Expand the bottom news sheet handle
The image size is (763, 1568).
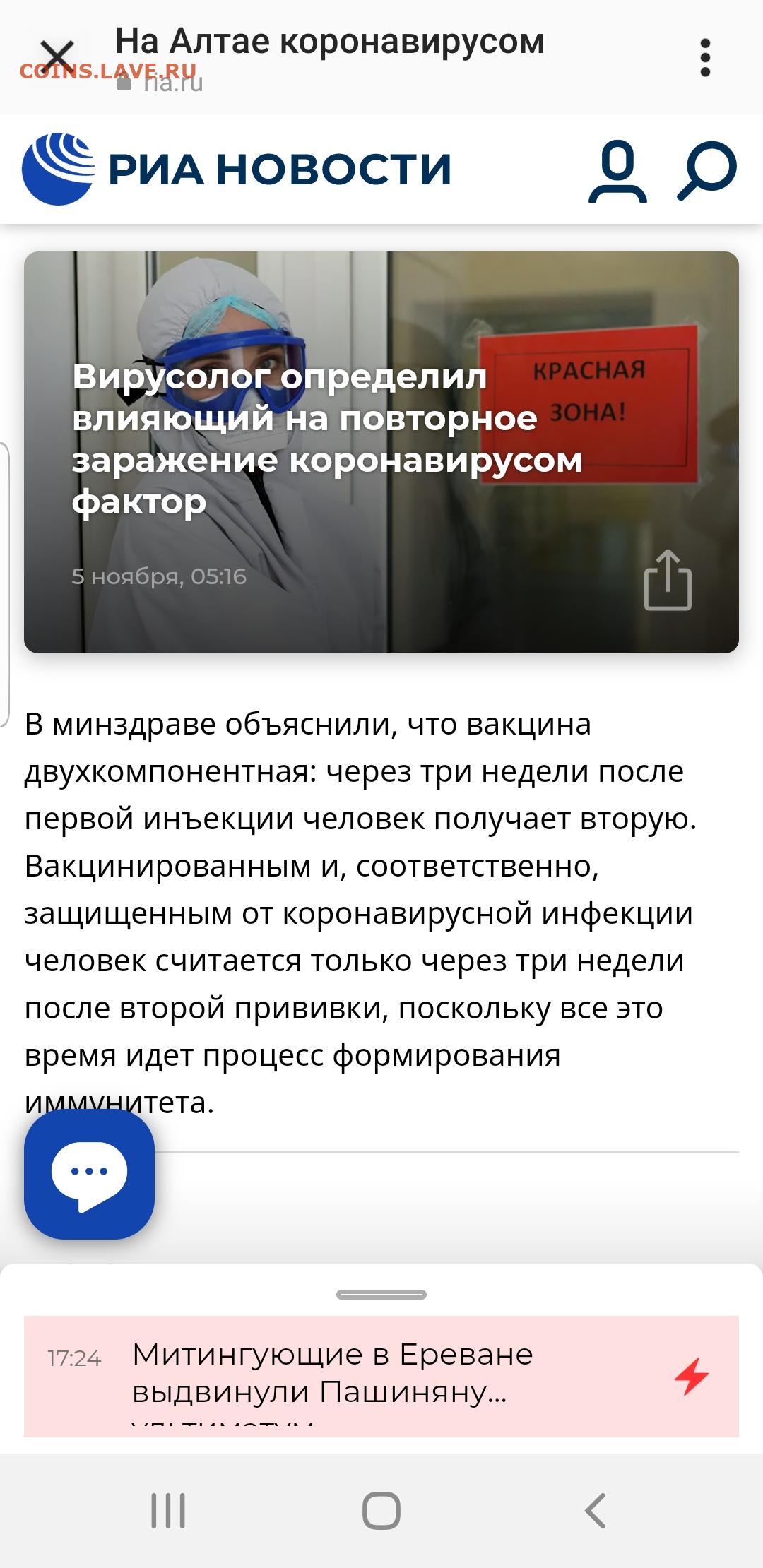(x=381, y=1294)
